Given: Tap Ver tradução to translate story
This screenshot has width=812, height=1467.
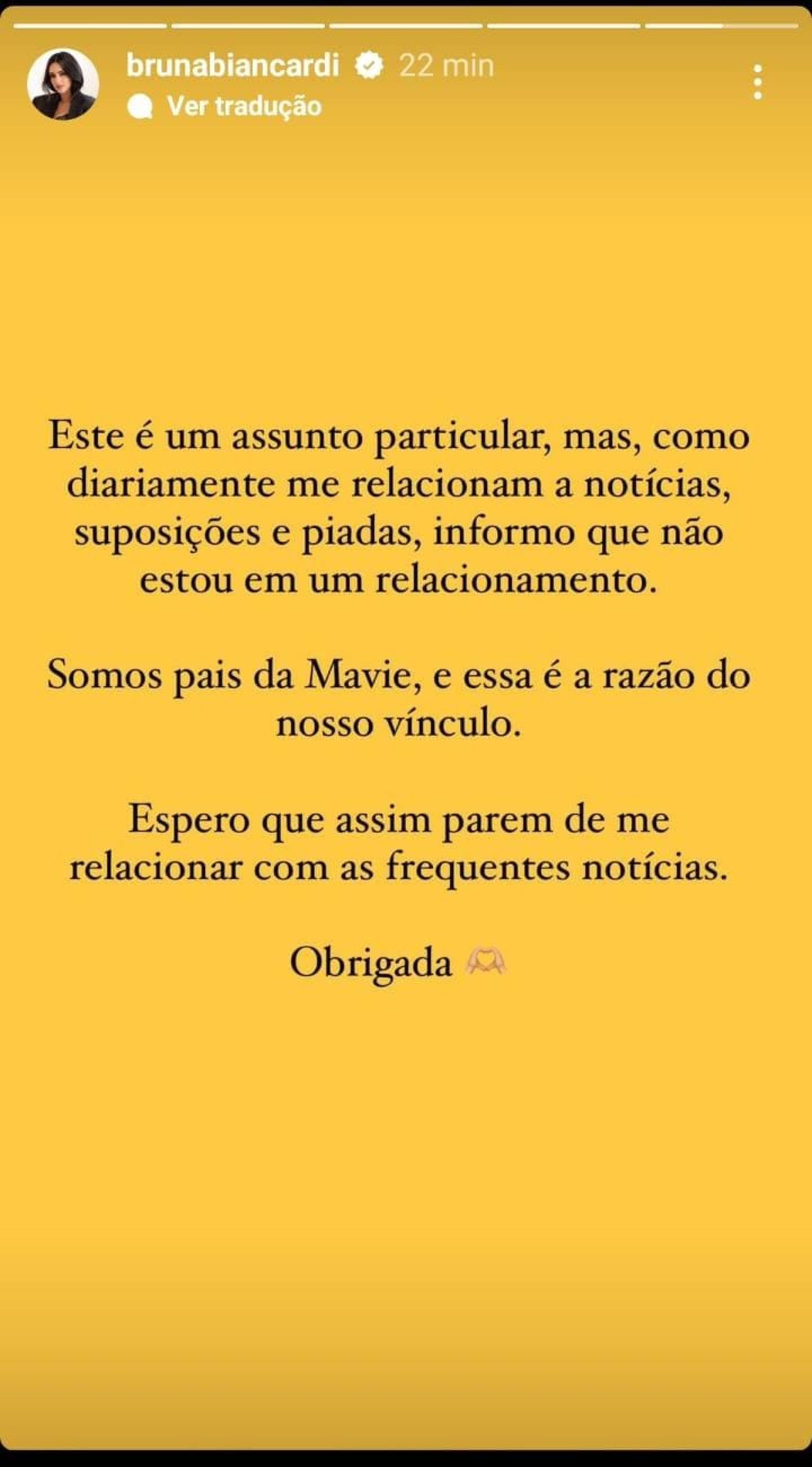Looking at the screenshot, I should [x=244, y=107].
